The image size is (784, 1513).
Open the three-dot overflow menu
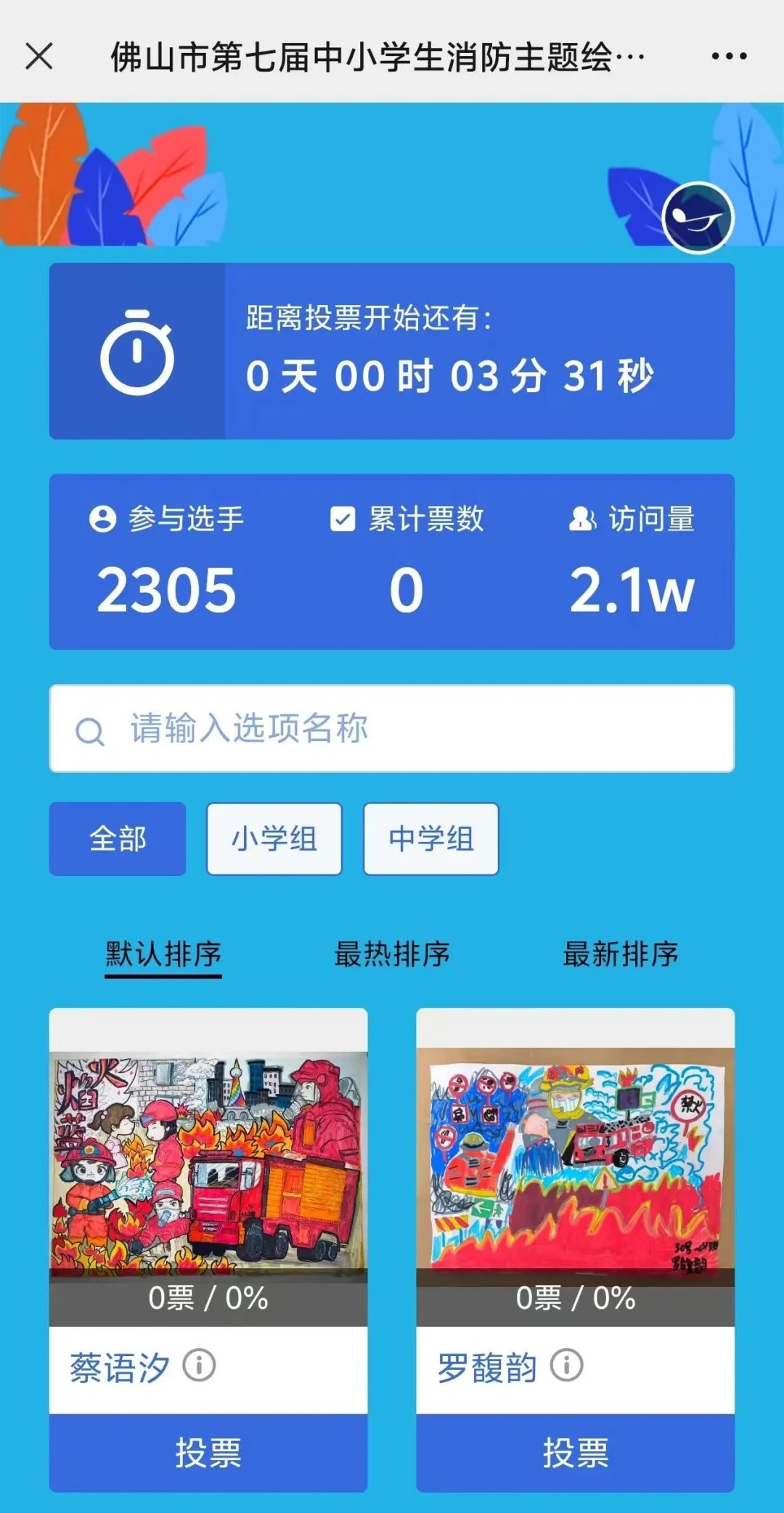pyautogui.click(x=729, y=56)
